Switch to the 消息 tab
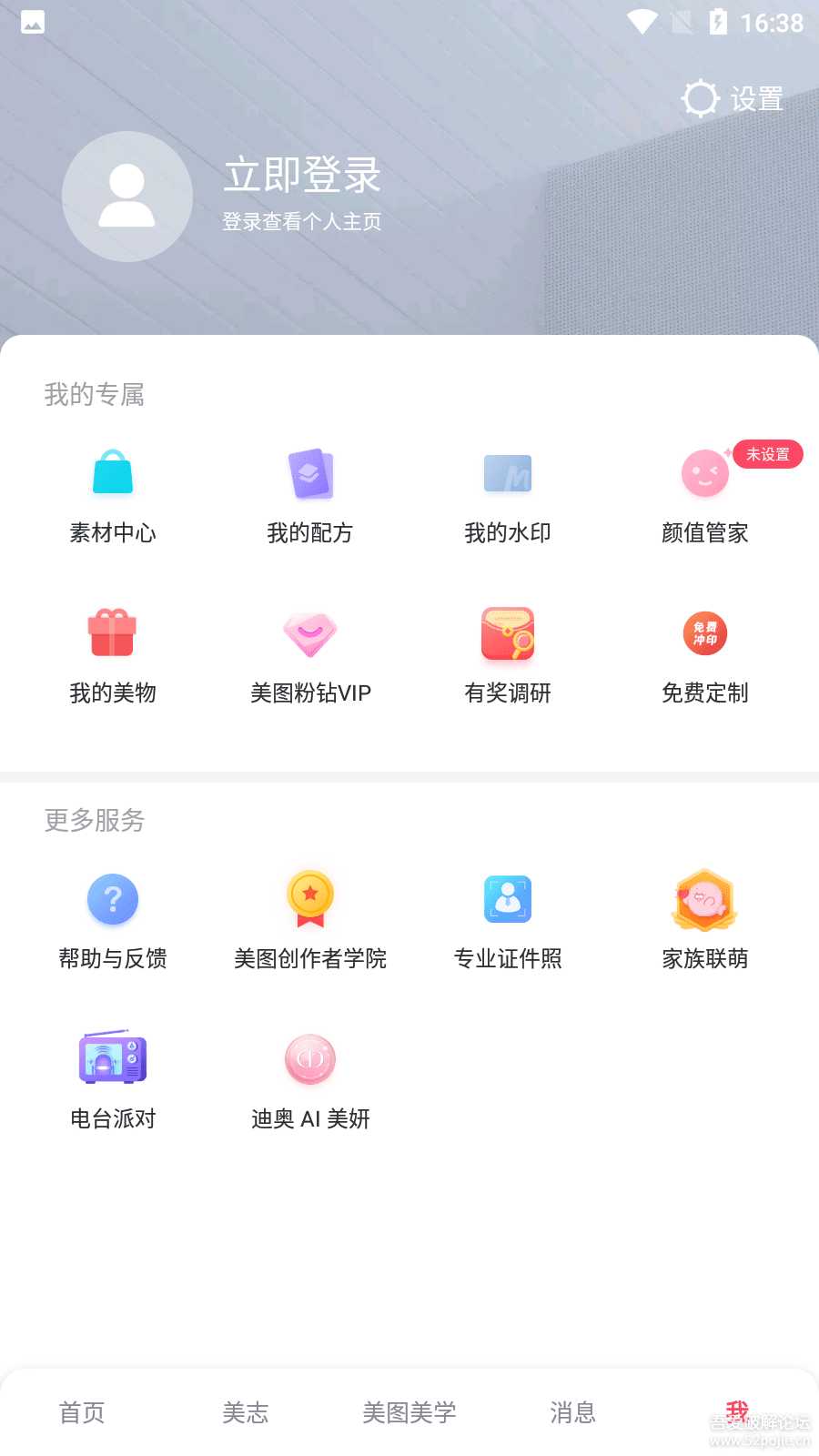Image resolution: width=819 pixels, height=1456 pixels. [572, 1412]
